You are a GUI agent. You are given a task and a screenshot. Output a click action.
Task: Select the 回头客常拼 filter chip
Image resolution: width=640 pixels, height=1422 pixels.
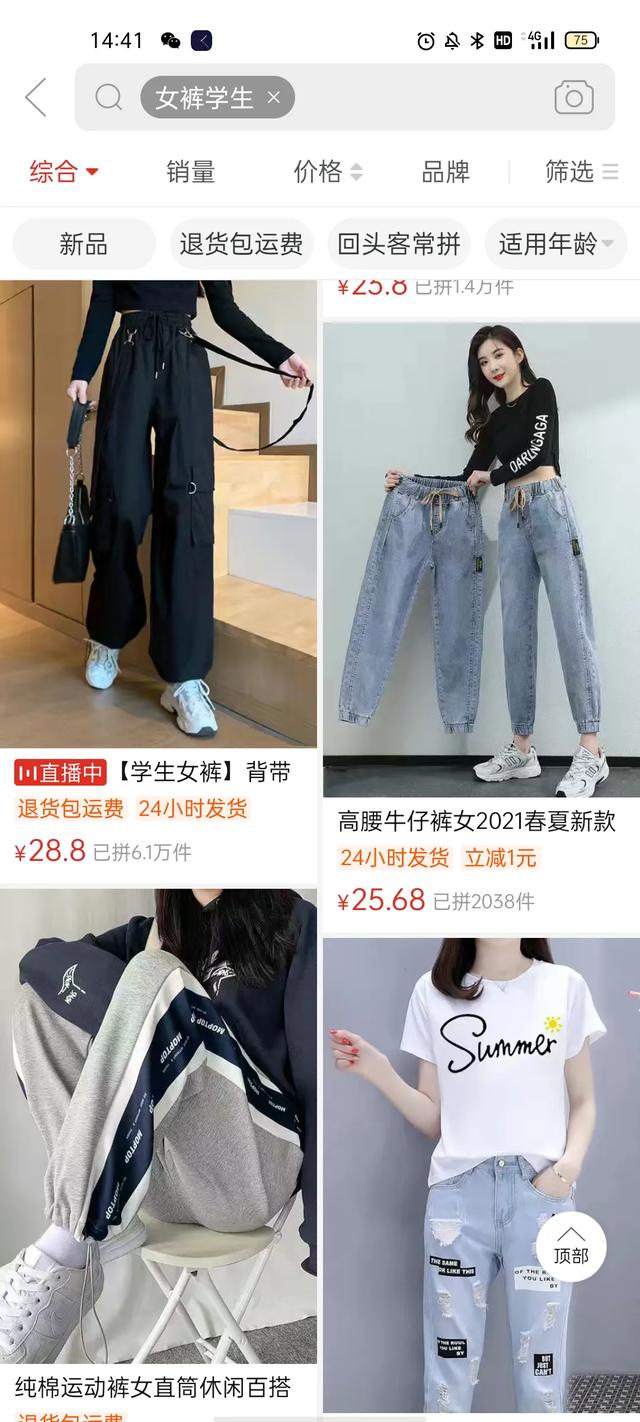coord(399,244)
